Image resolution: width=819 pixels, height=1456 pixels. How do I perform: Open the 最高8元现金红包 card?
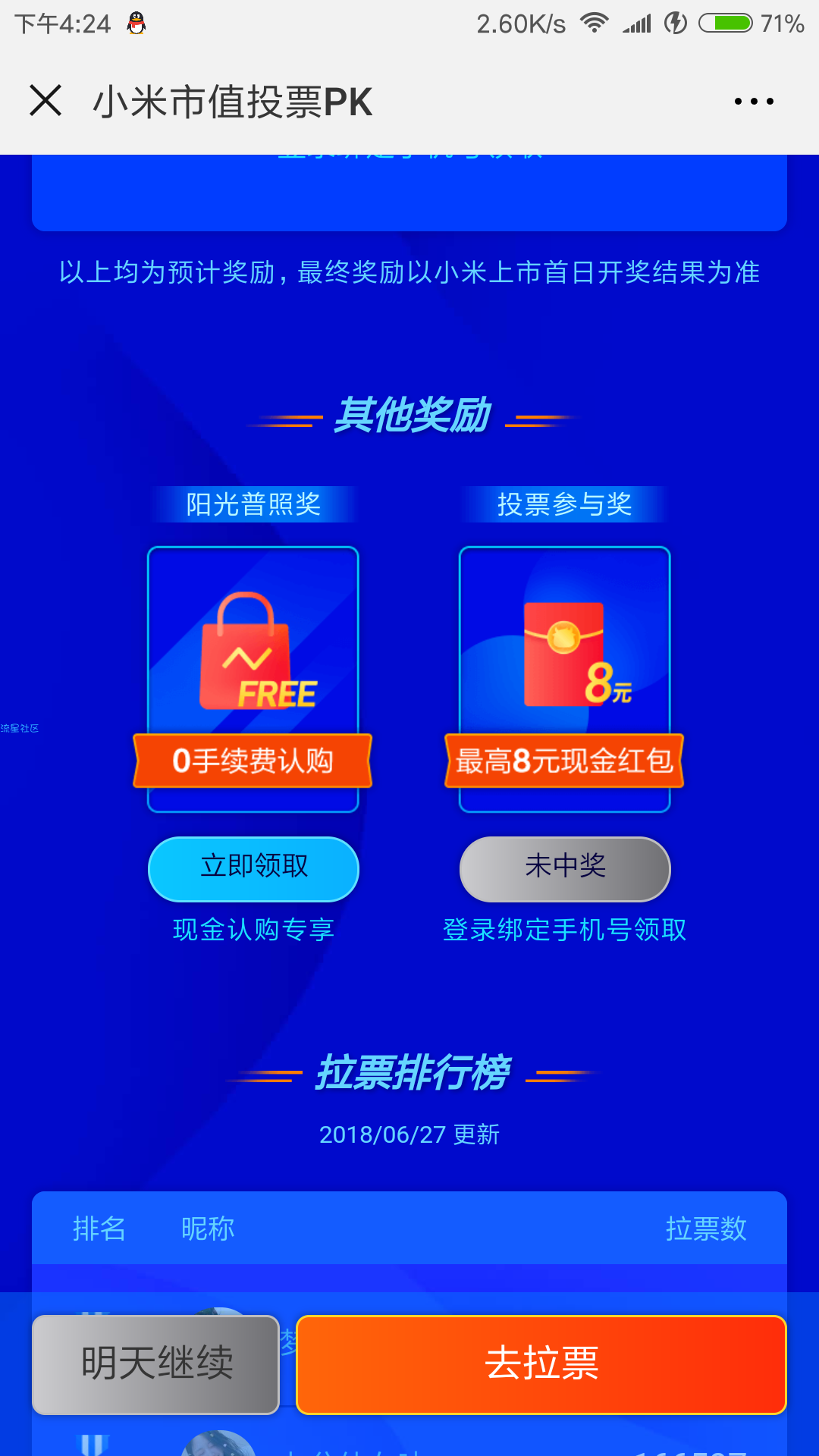pos(565,679)
